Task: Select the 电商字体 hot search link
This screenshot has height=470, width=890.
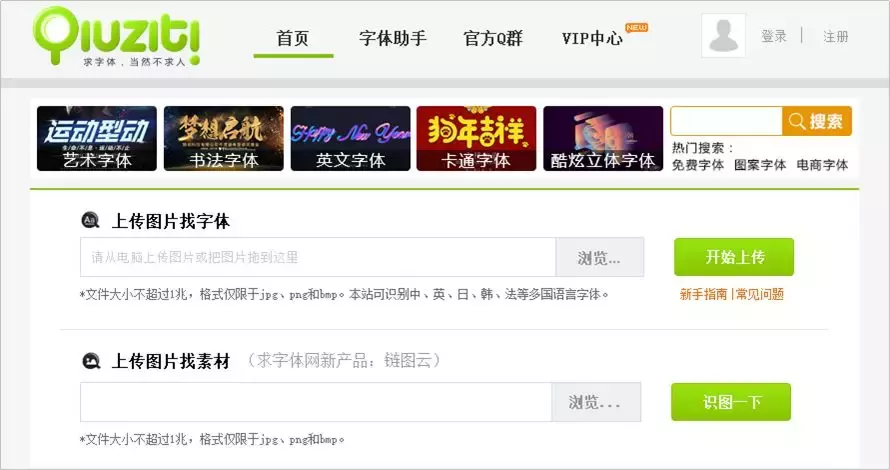Action: tap(822, 165)
